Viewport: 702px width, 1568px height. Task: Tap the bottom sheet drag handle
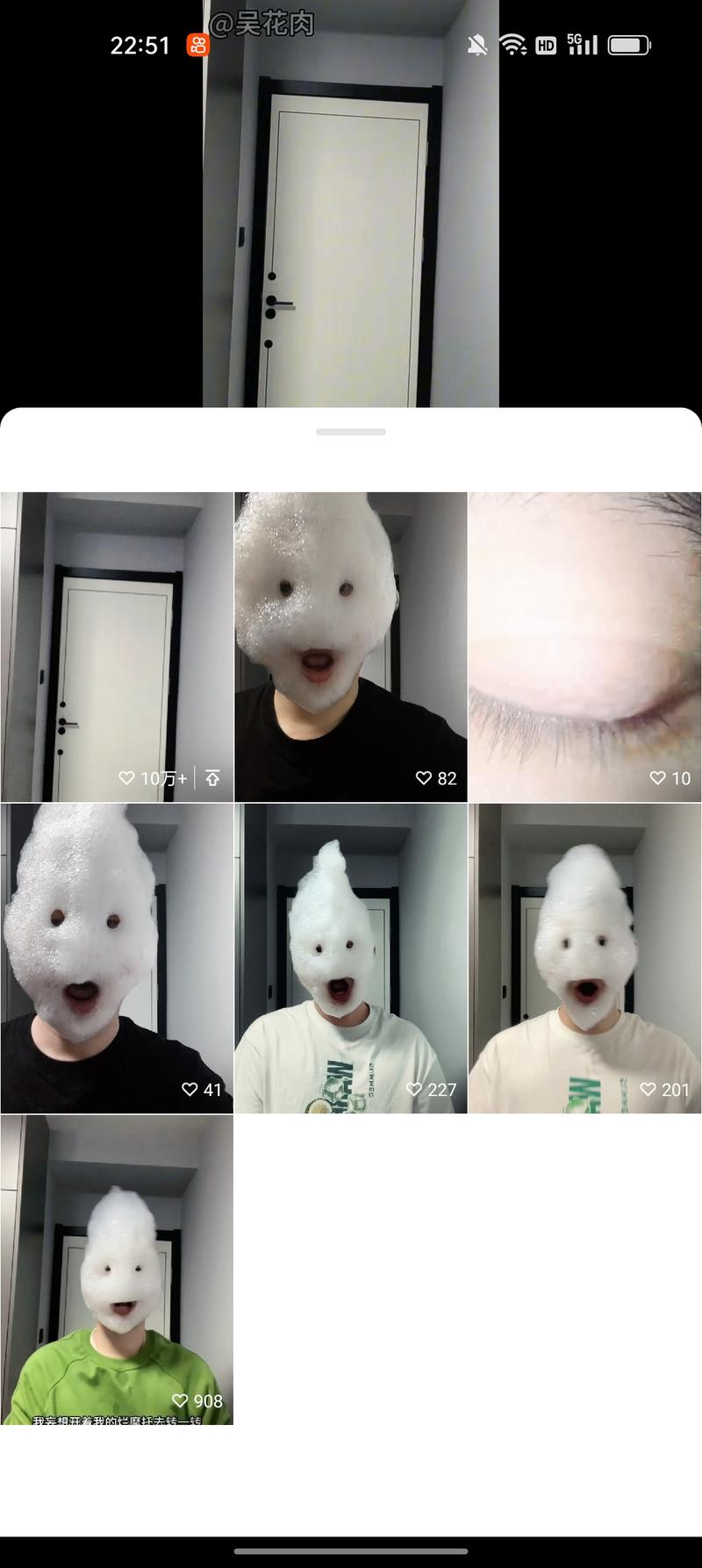(351, 432)
